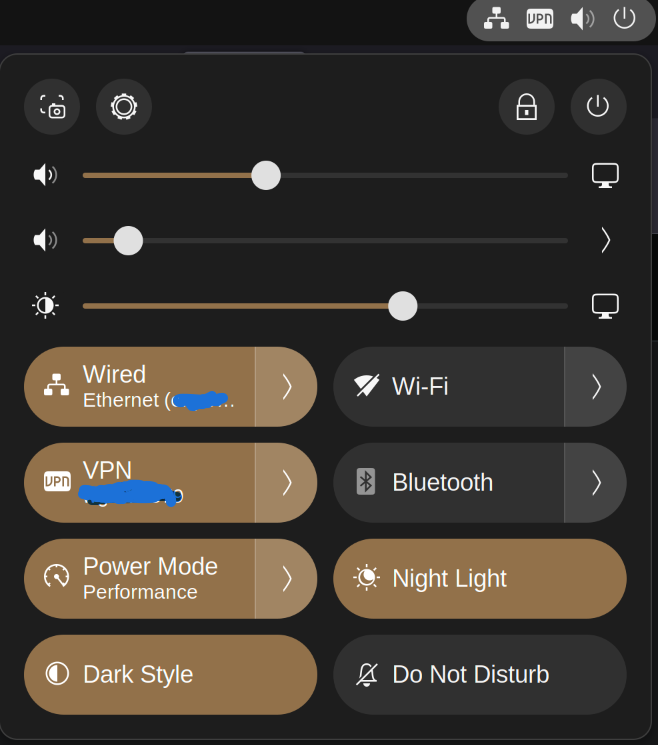Expand the second volume slider's arrow

(605, 240)
